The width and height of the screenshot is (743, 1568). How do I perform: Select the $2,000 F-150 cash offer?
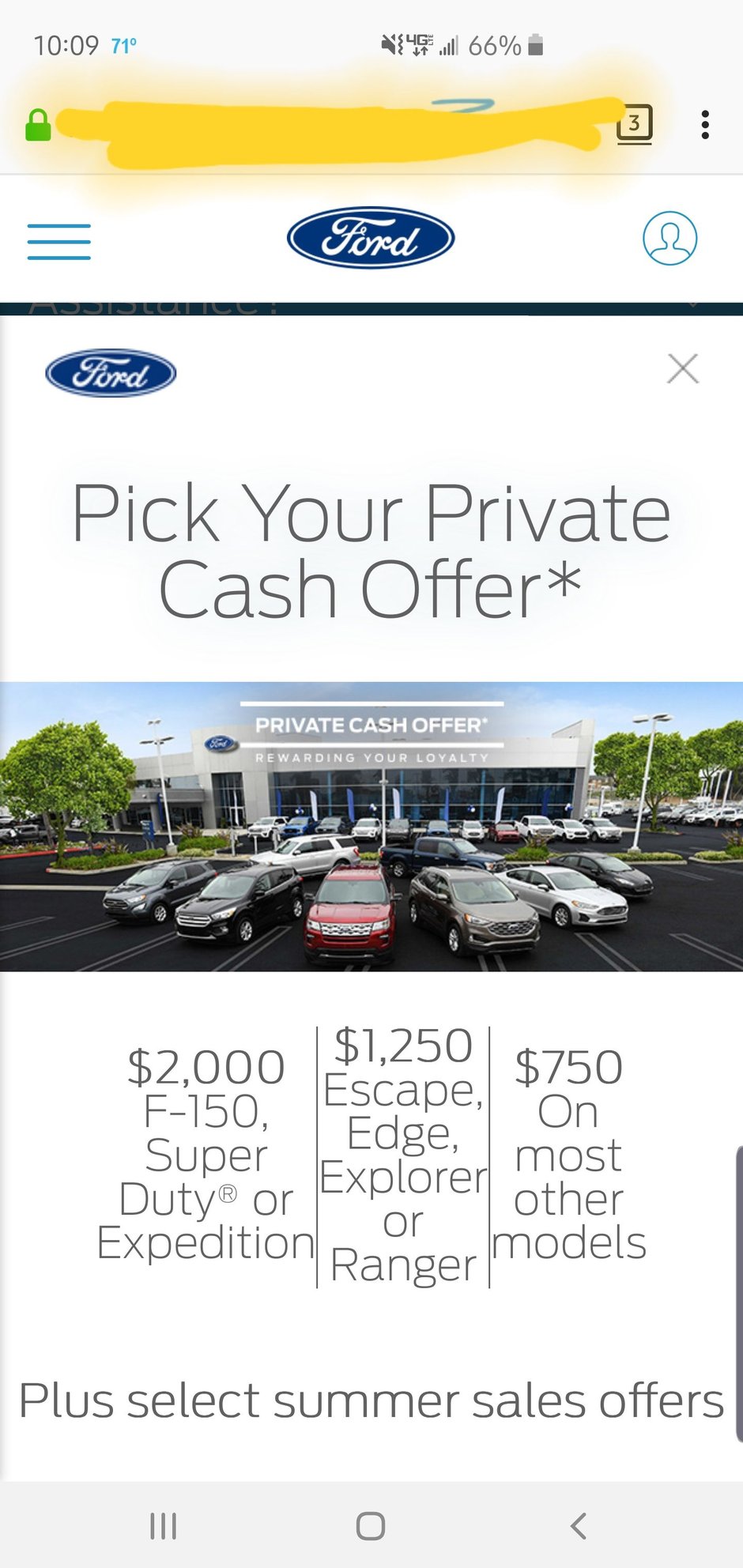(x=205, y=1150)
